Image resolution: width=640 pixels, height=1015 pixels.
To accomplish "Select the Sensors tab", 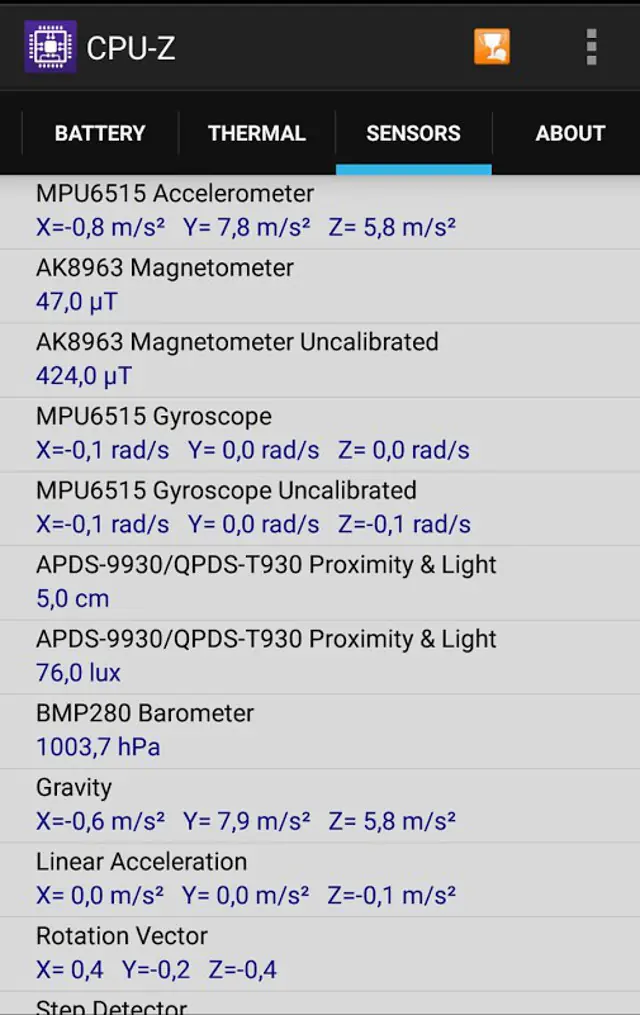I will click(413, 133).
